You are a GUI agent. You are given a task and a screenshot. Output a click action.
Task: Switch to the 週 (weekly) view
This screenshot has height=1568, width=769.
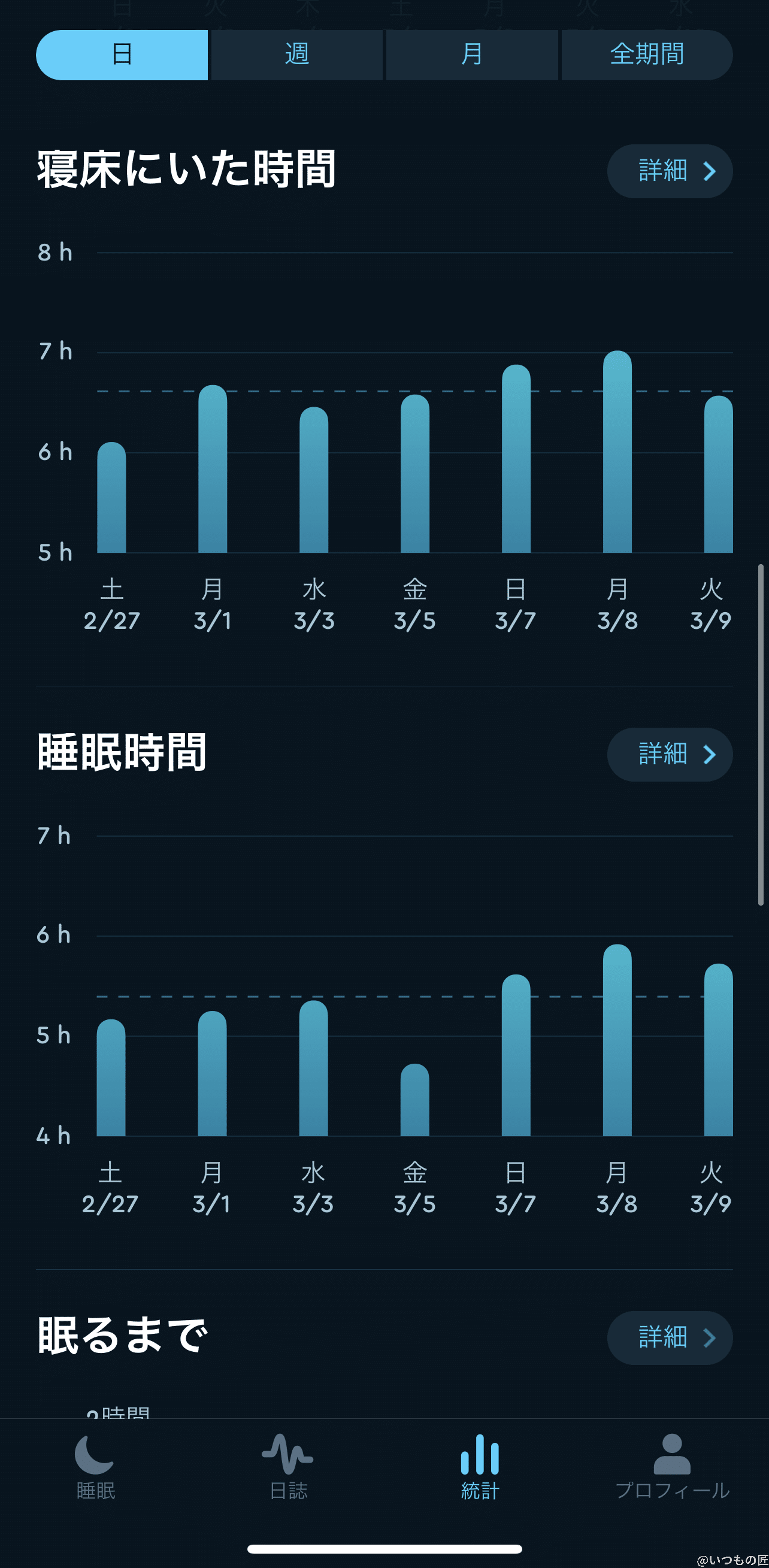click(296, 55)
